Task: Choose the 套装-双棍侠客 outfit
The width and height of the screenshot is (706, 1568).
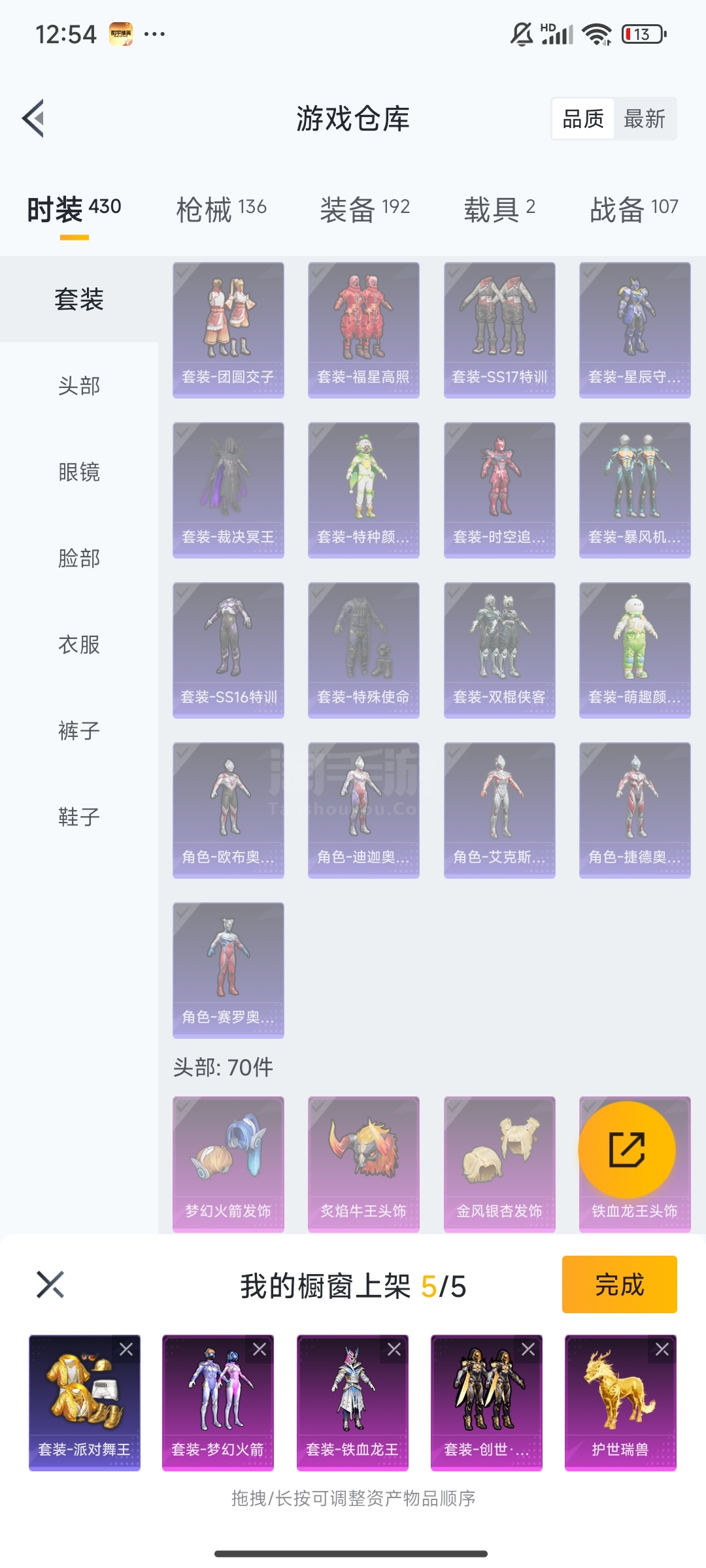Action: tap(499, 650)
